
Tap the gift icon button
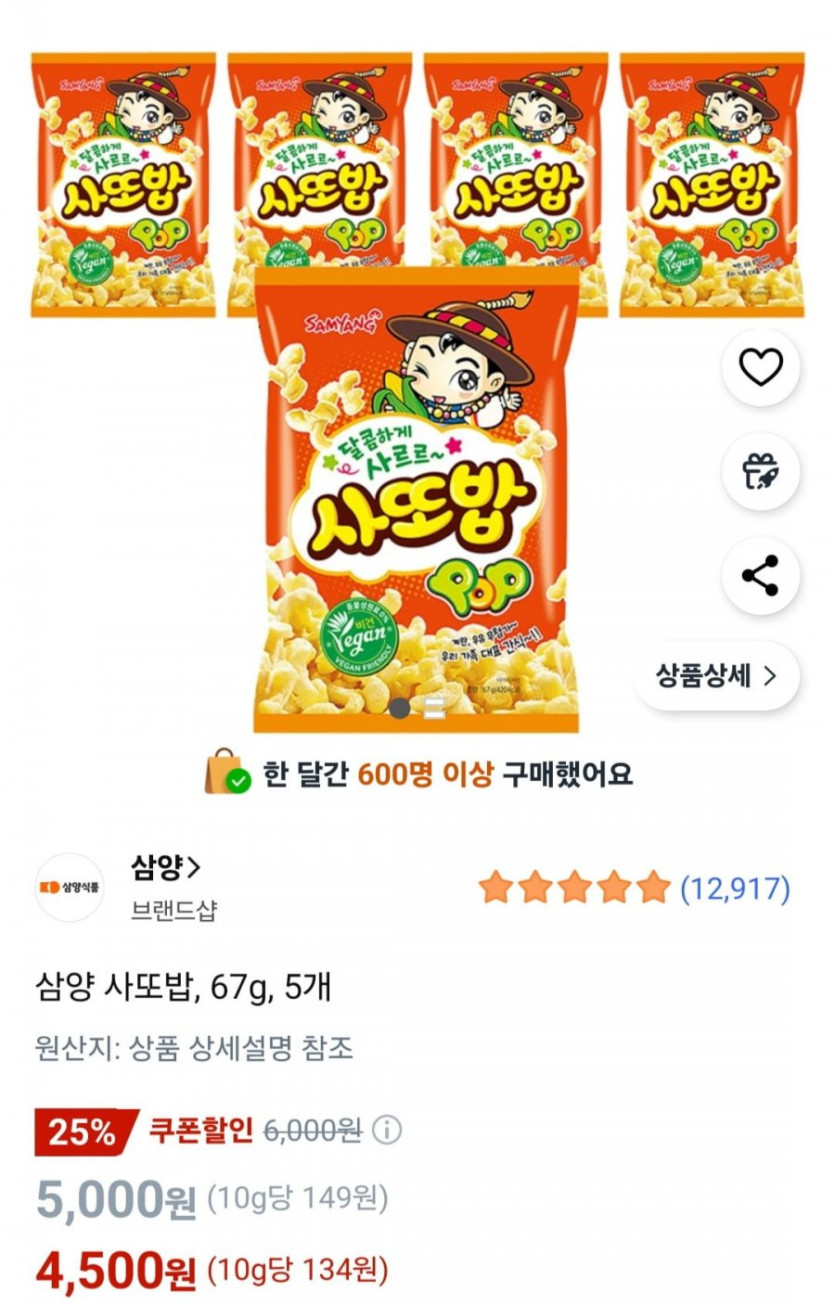pyautogui.click(x=761, y=471)
